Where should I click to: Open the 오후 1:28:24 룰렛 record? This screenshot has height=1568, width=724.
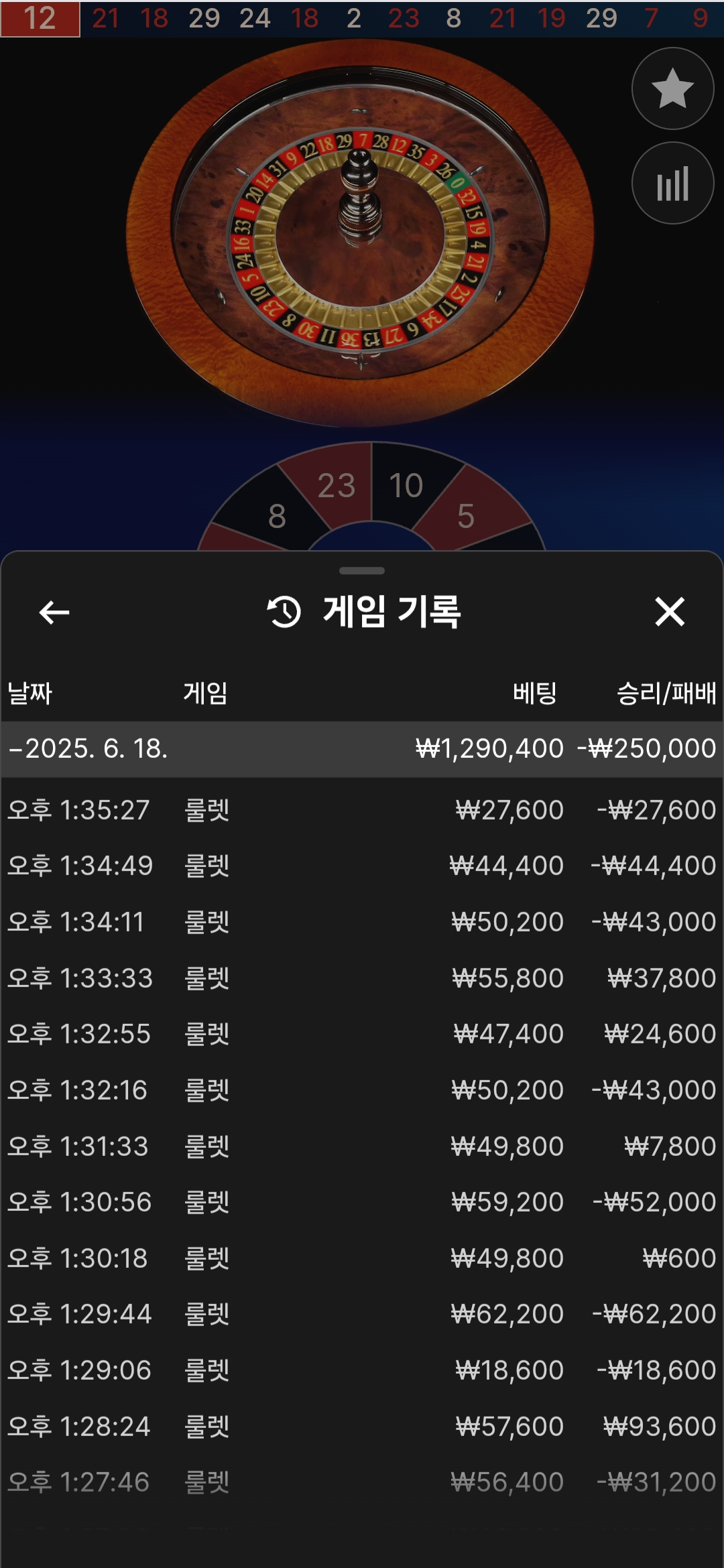362,1427
